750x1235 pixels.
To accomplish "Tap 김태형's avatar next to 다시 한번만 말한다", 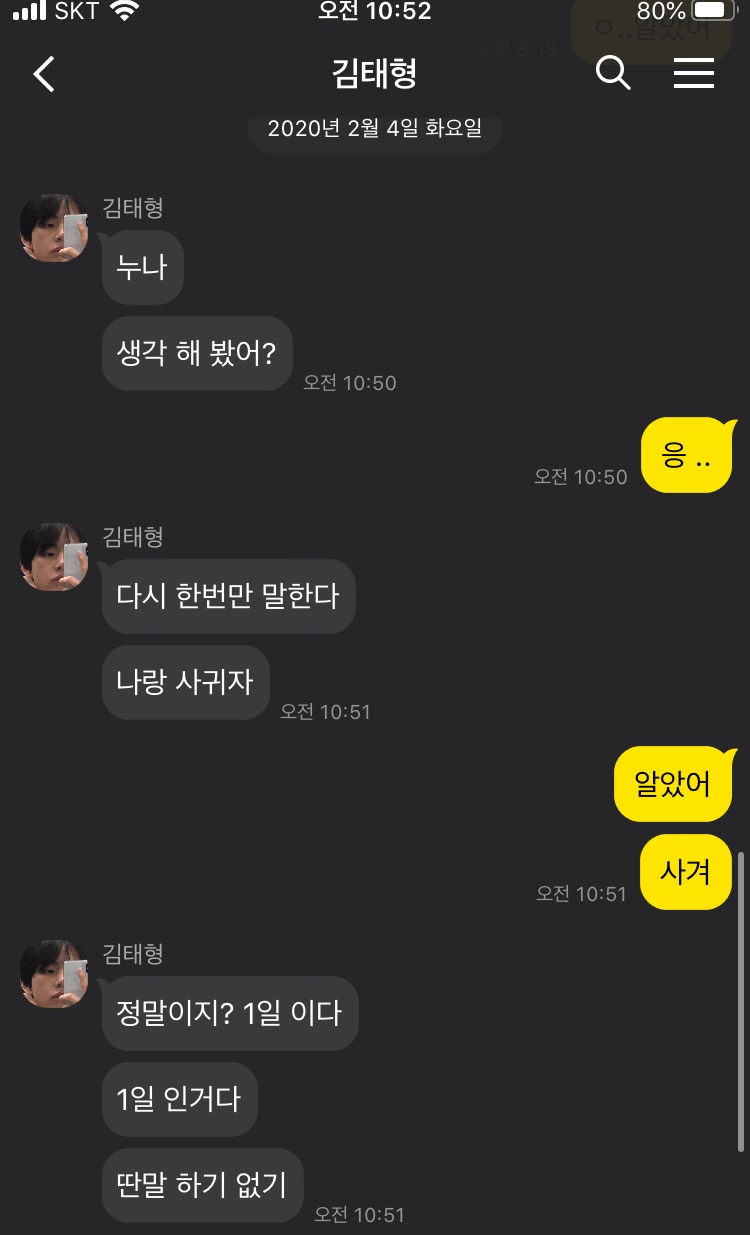I will 54,557.
